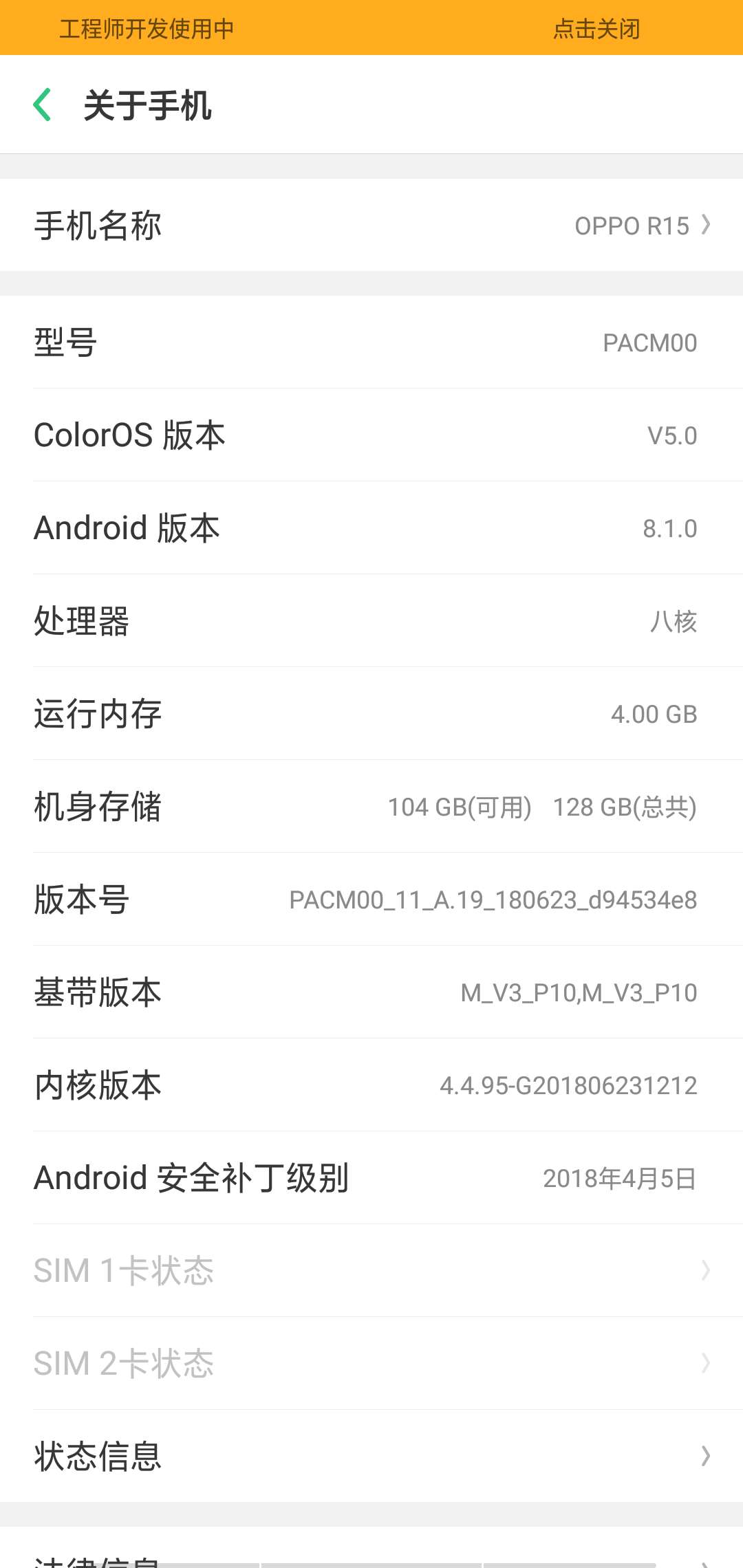Go back from 关于手机 page

coord(43,105)
